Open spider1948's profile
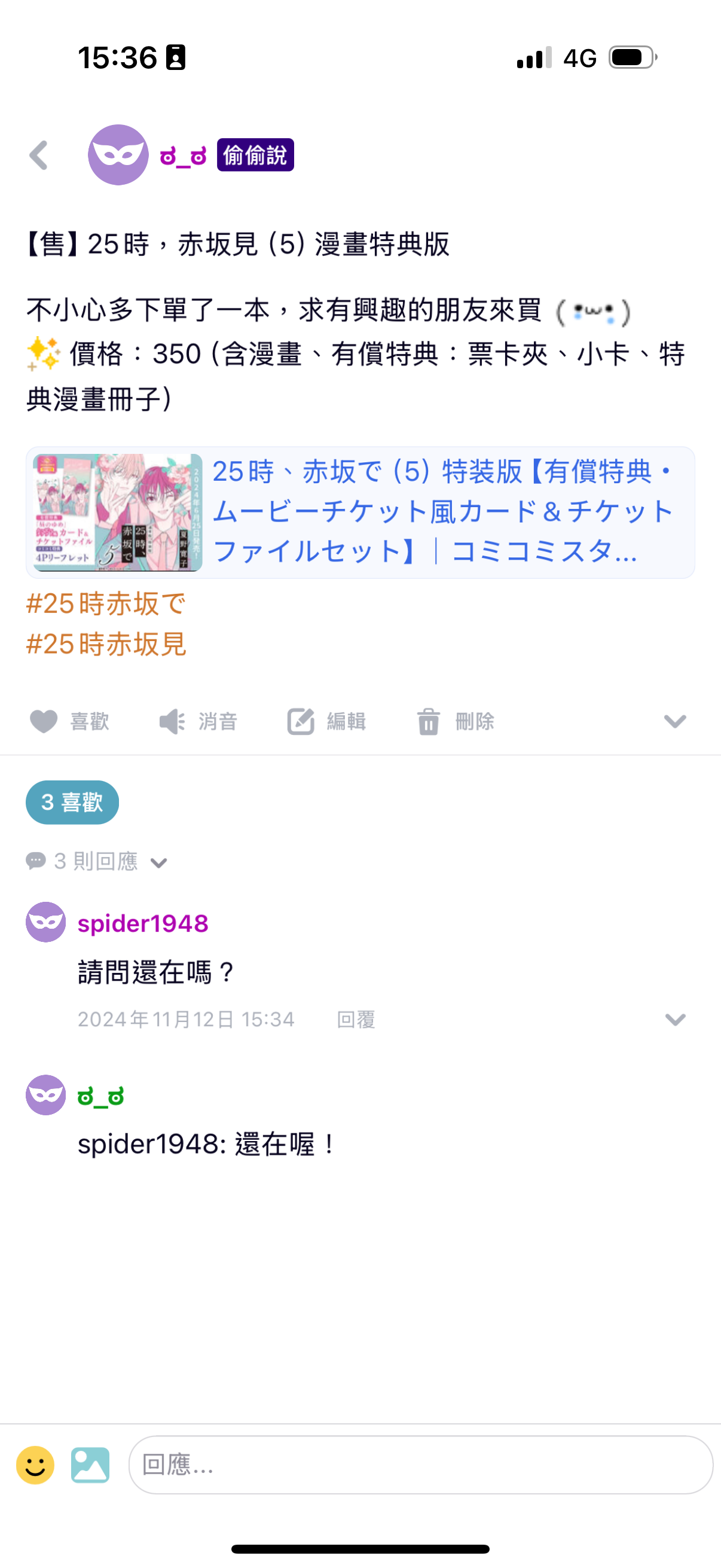The width and height of the screenshot is (721, 1568). point(142,923)
